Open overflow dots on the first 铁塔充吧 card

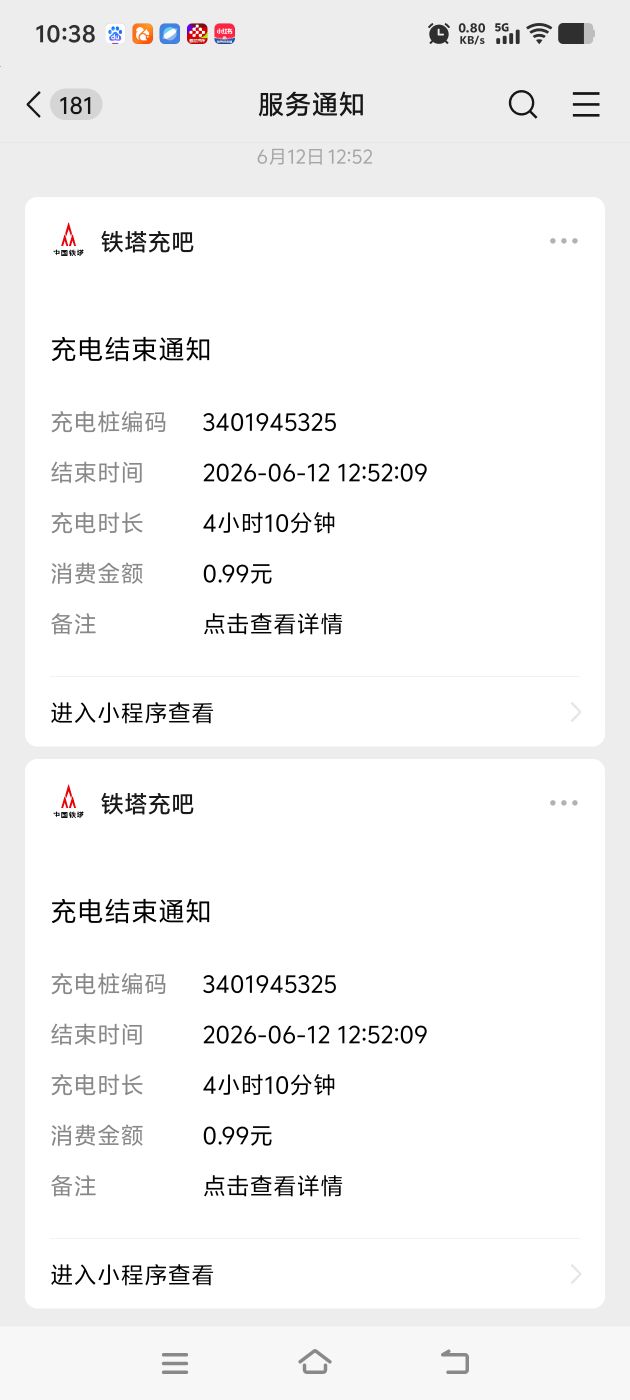click(564, 241)
